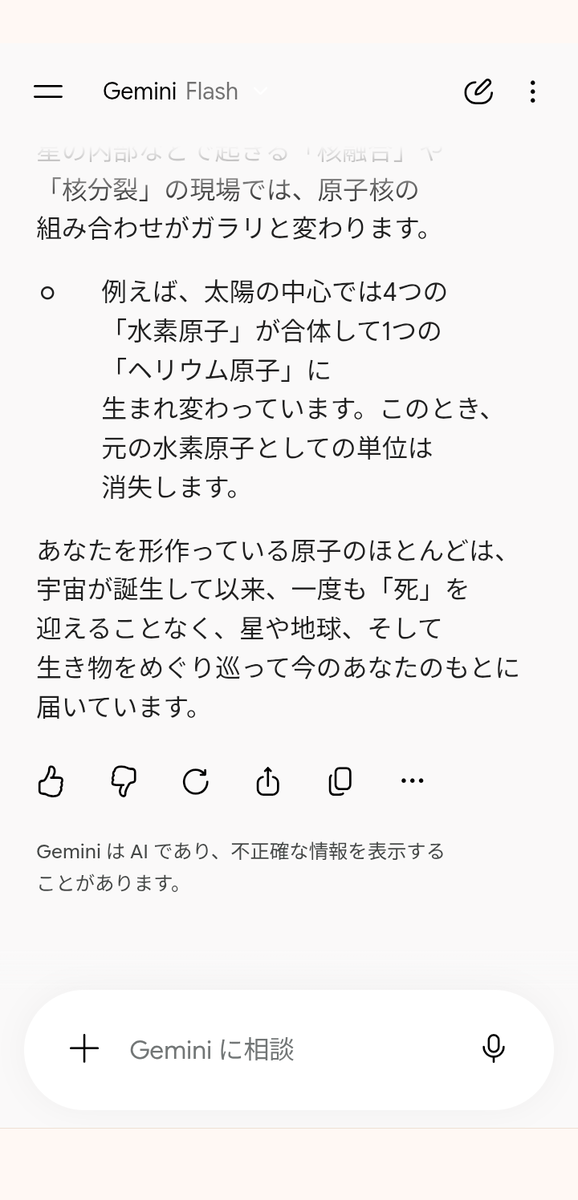Image resolution: width=578 pixels, height=1200 pixels.
Task: Copy the response text
Action: [x=340, y=781]
